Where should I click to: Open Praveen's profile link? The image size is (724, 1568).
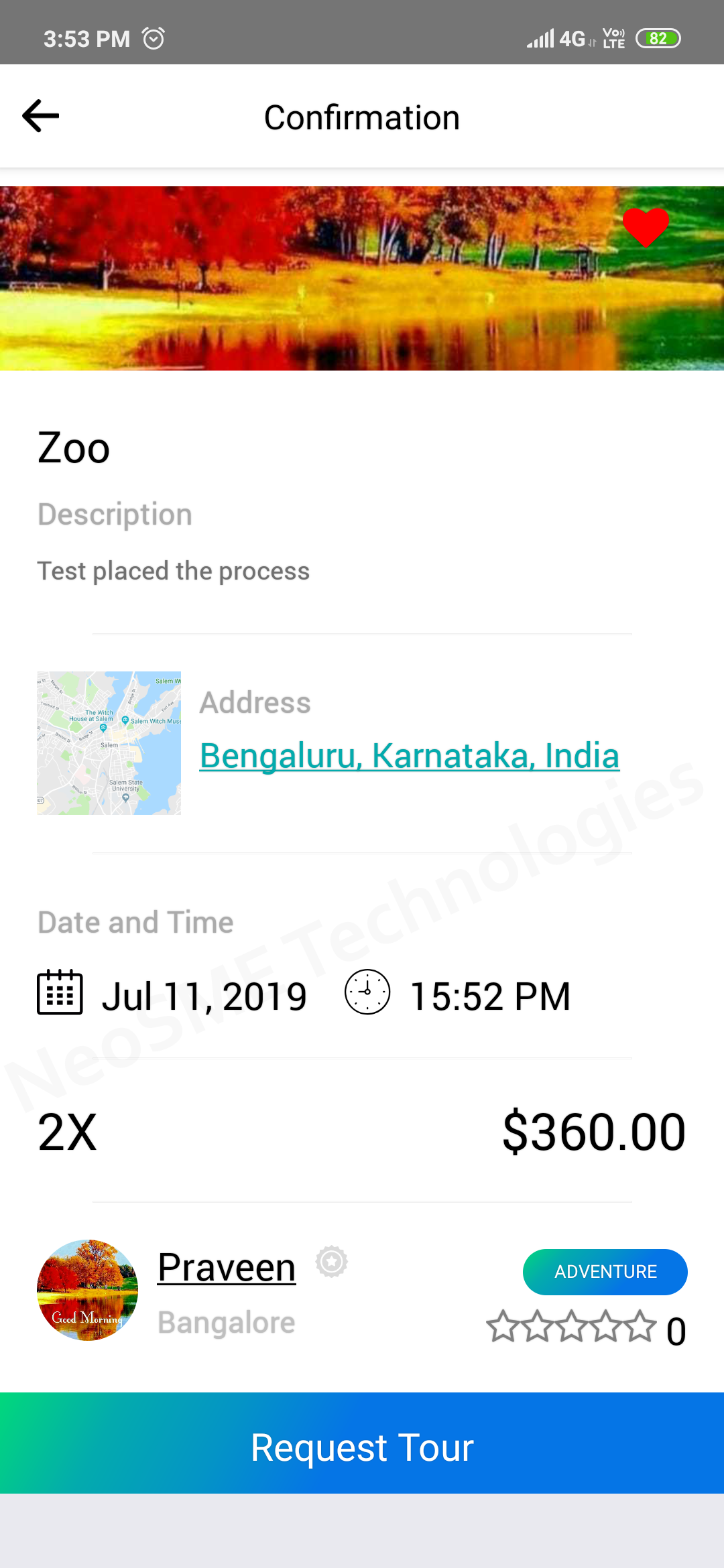tap(227, 1267)
